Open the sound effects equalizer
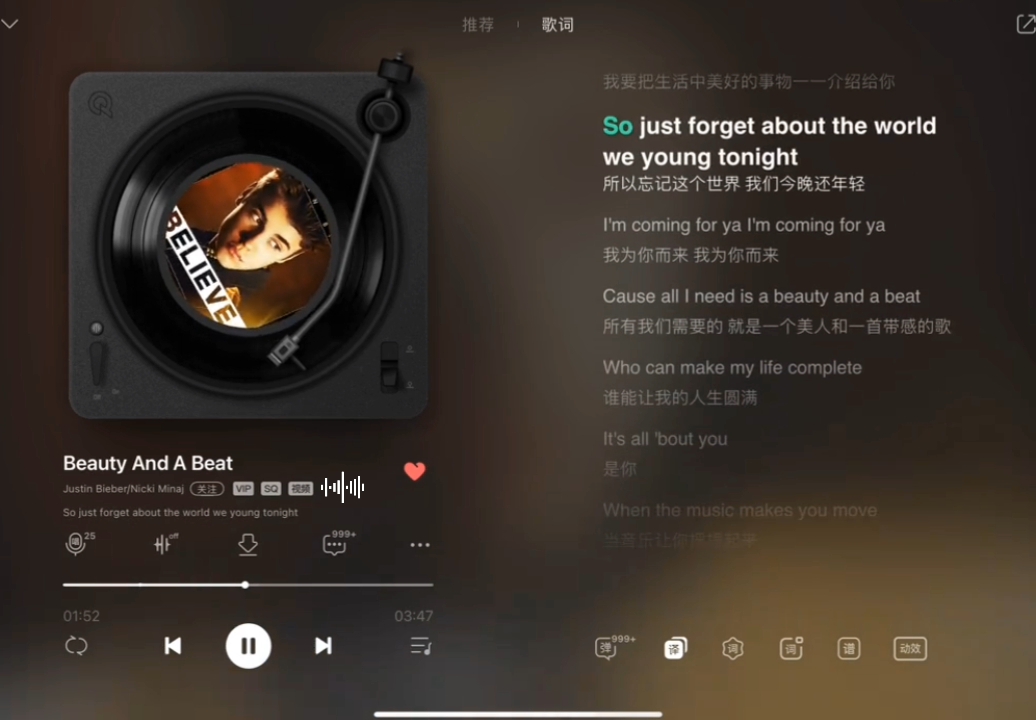 coord(165,544)
